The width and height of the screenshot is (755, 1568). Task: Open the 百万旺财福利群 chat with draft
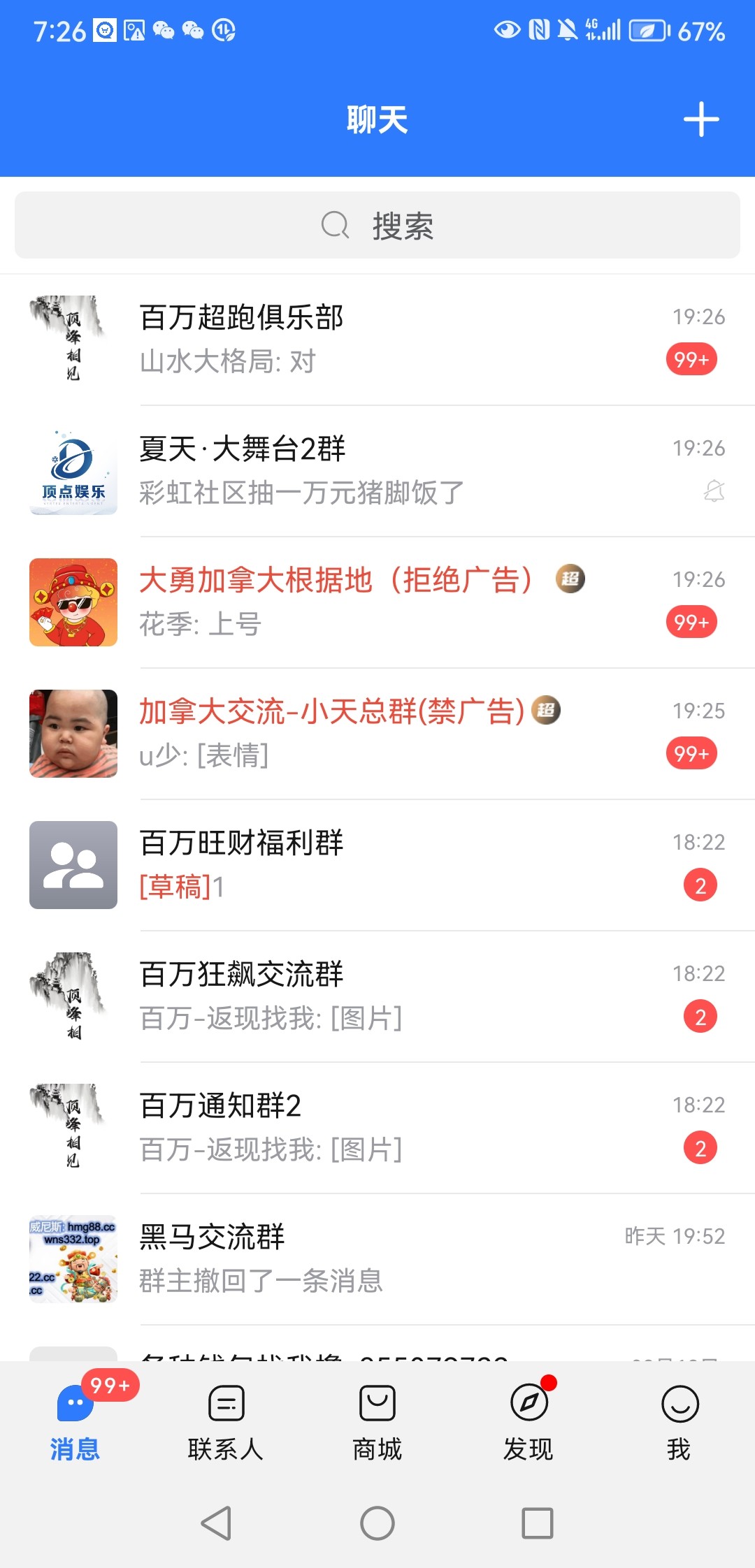(377, 865)
